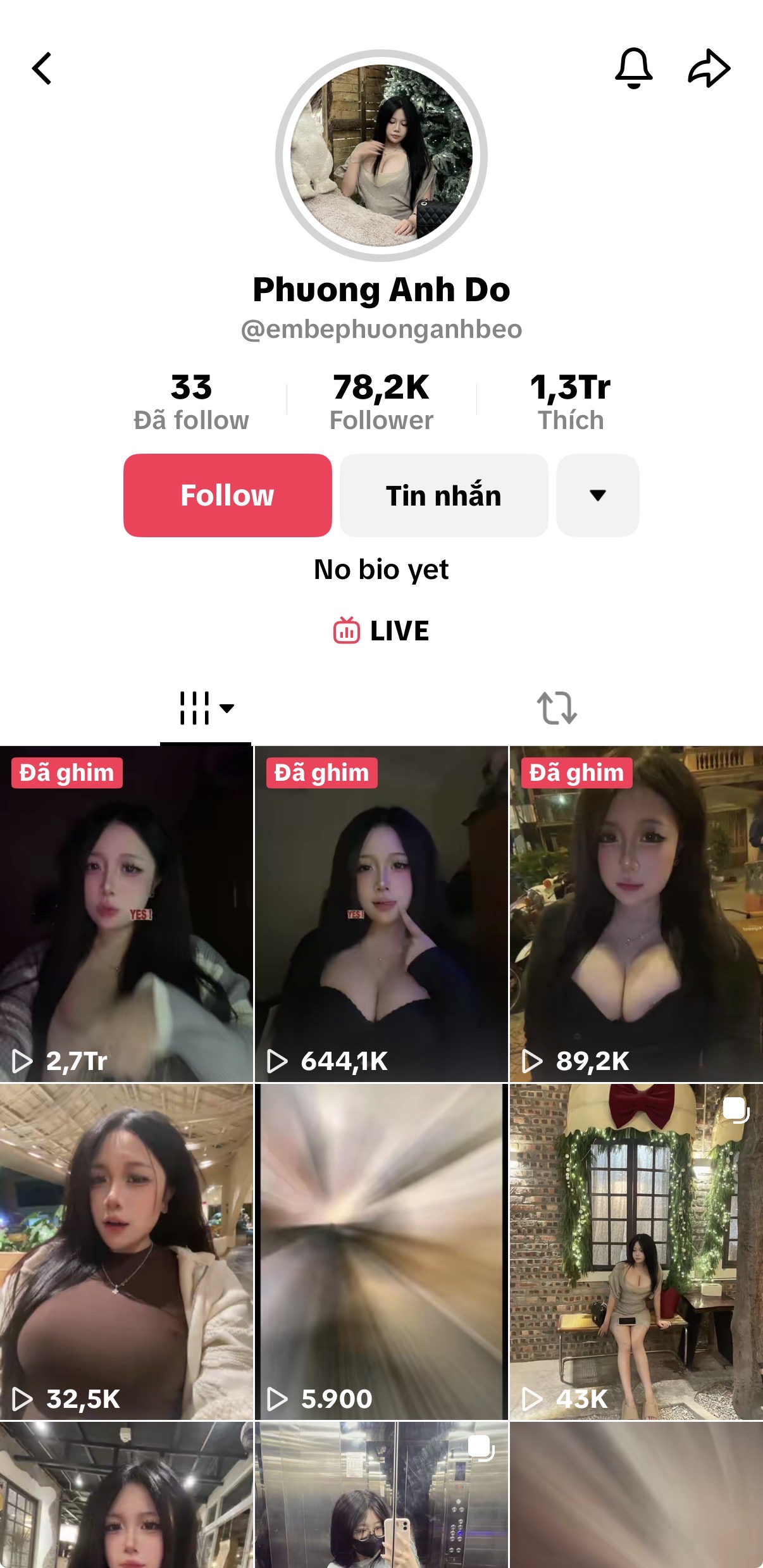Expand the suggested accounts dropdown arrow
Screen dimensions: 763x1568
[597, 495]
